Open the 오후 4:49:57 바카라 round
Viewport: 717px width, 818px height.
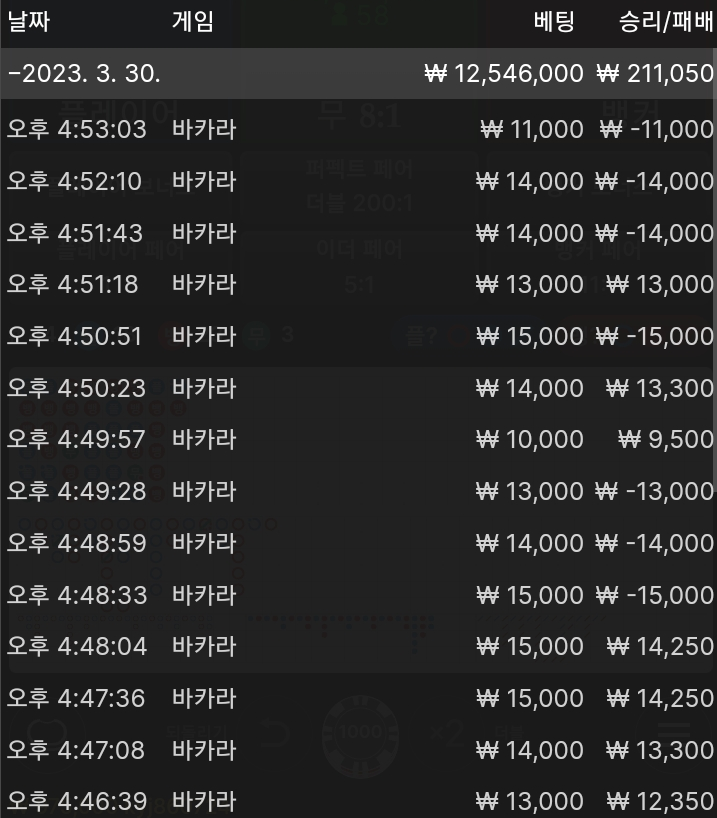click(x=358, y=439)
